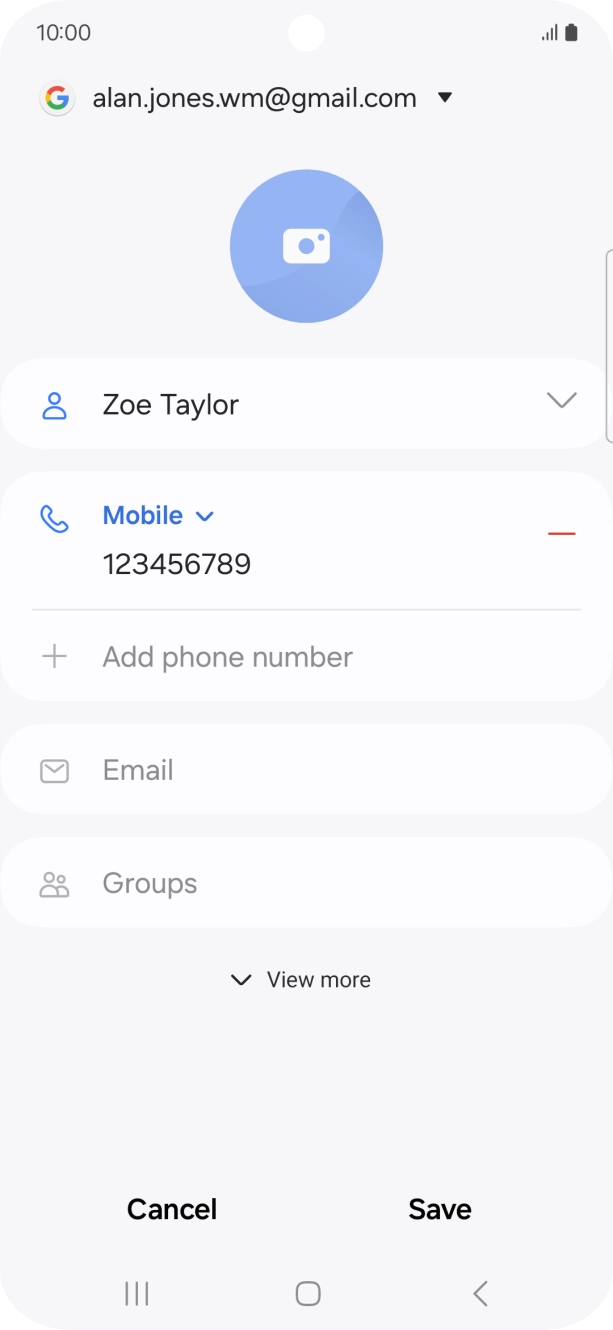Viewport: 613px width, 1330px height.
Task: Remove the Mobile phone number
Action: click(x=562, y=534)
